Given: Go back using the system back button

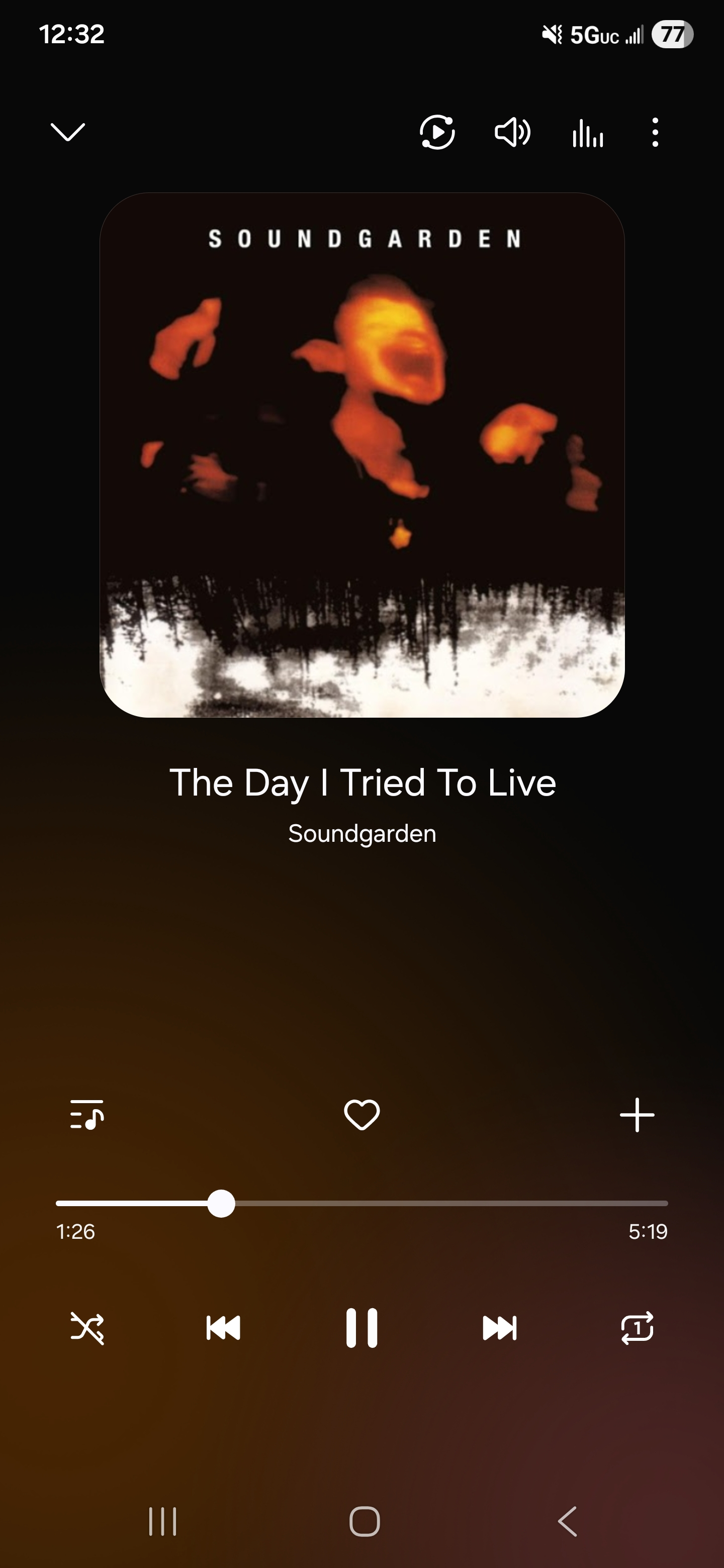Looking at the screenshot, I should pos(568,1522).
